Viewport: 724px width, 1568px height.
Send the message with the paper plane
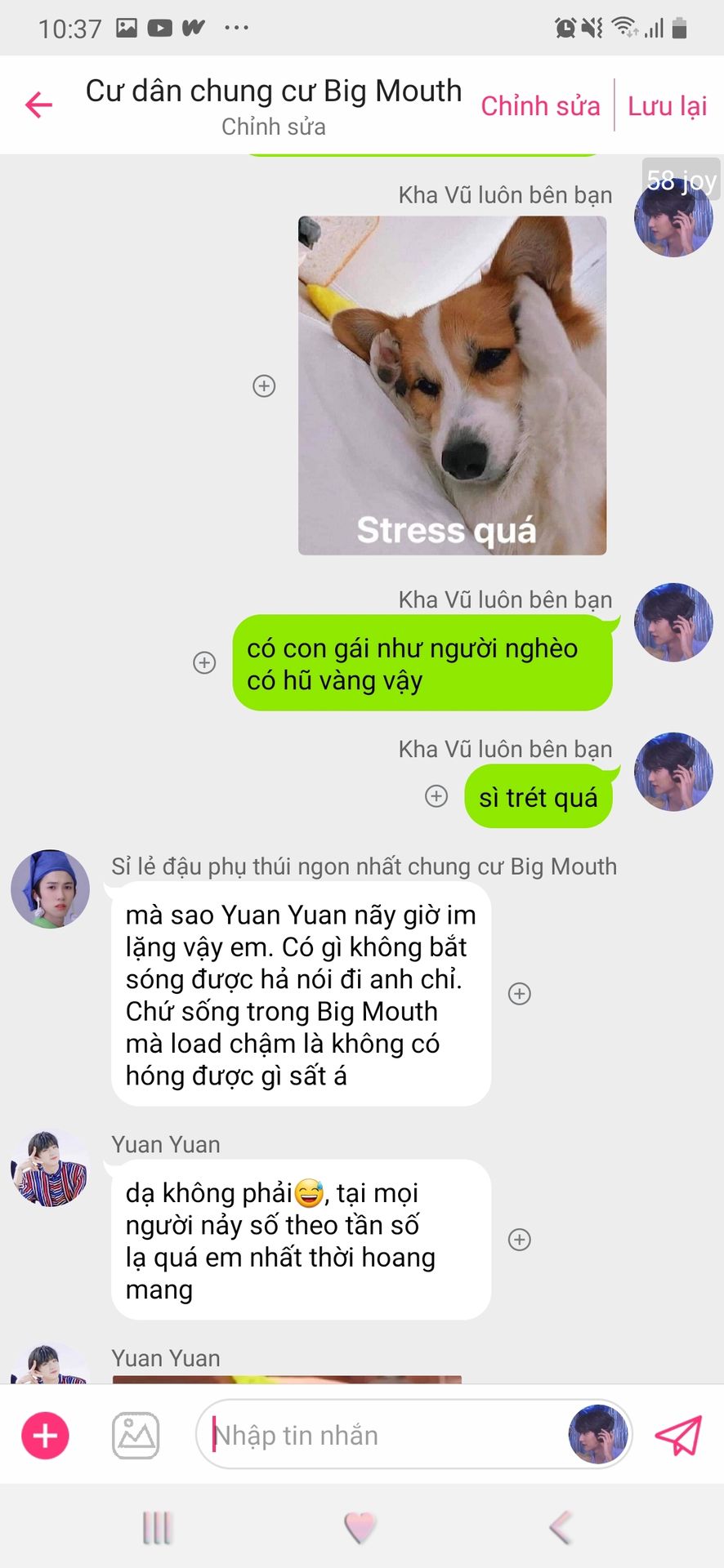click(x=678, y=1435)
